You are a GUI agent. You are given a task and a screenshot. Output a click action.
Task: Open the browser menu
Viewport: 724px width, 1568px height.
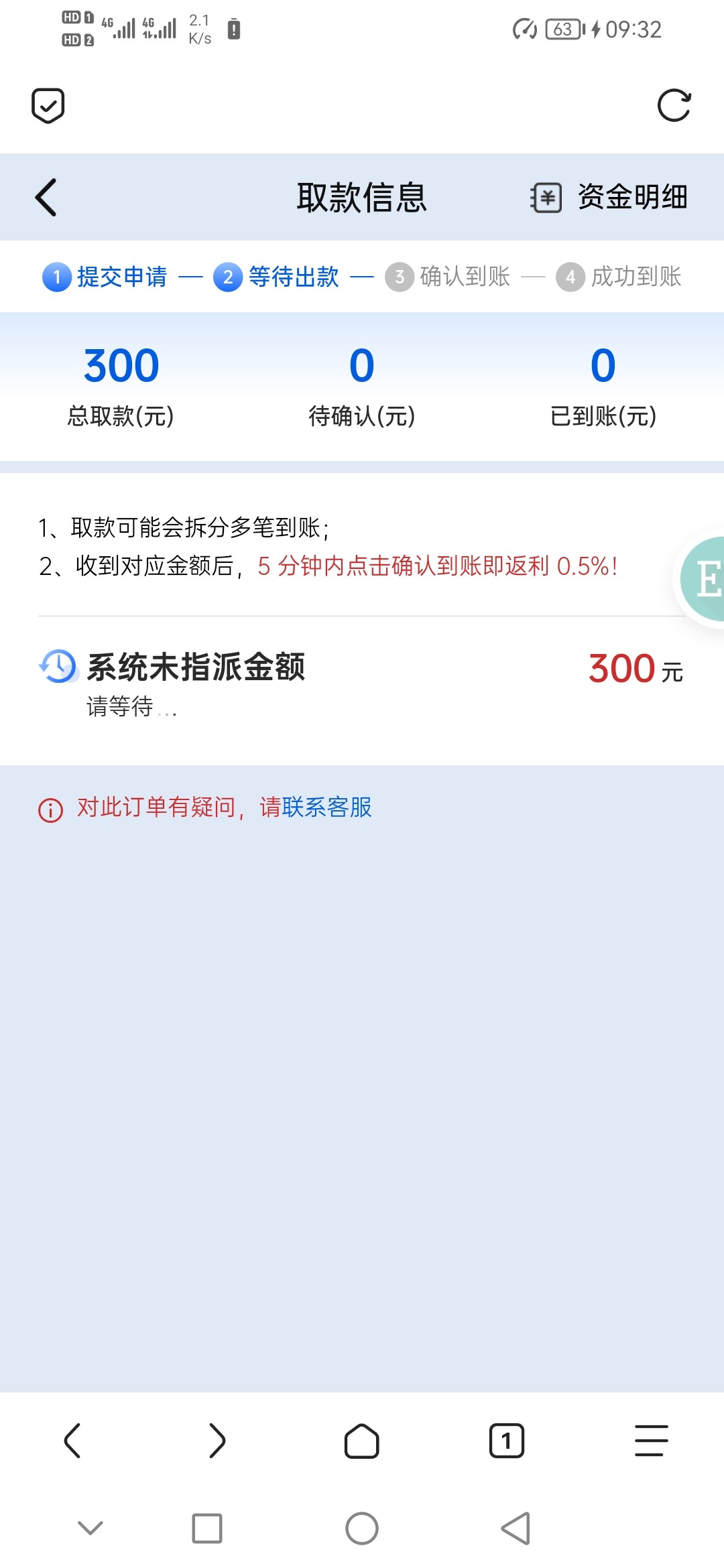pyautogui.click(x=652, y=1441)
